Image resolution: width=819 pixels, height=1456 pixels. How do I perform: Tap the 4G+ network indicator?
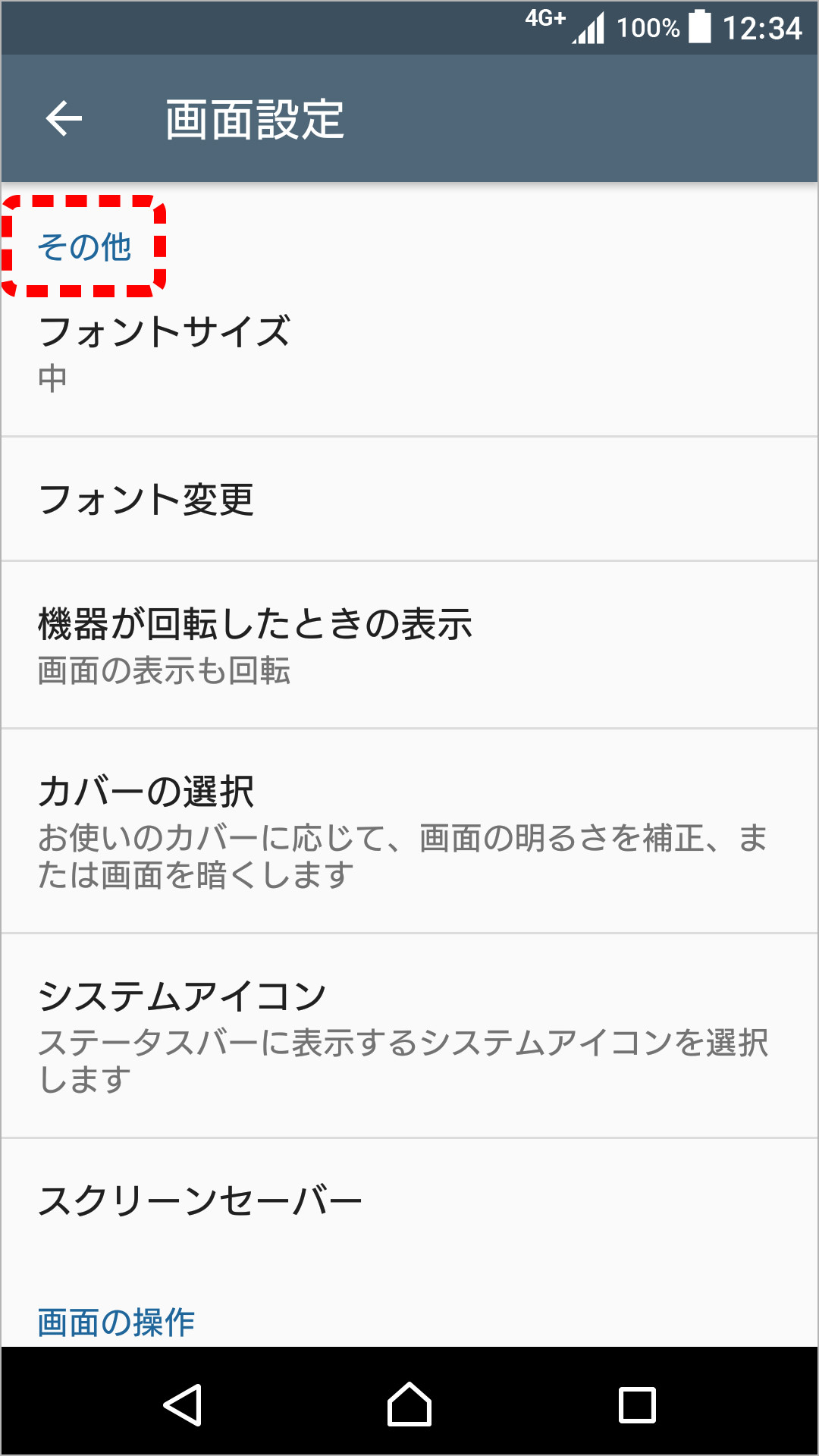tap(543, 21)
